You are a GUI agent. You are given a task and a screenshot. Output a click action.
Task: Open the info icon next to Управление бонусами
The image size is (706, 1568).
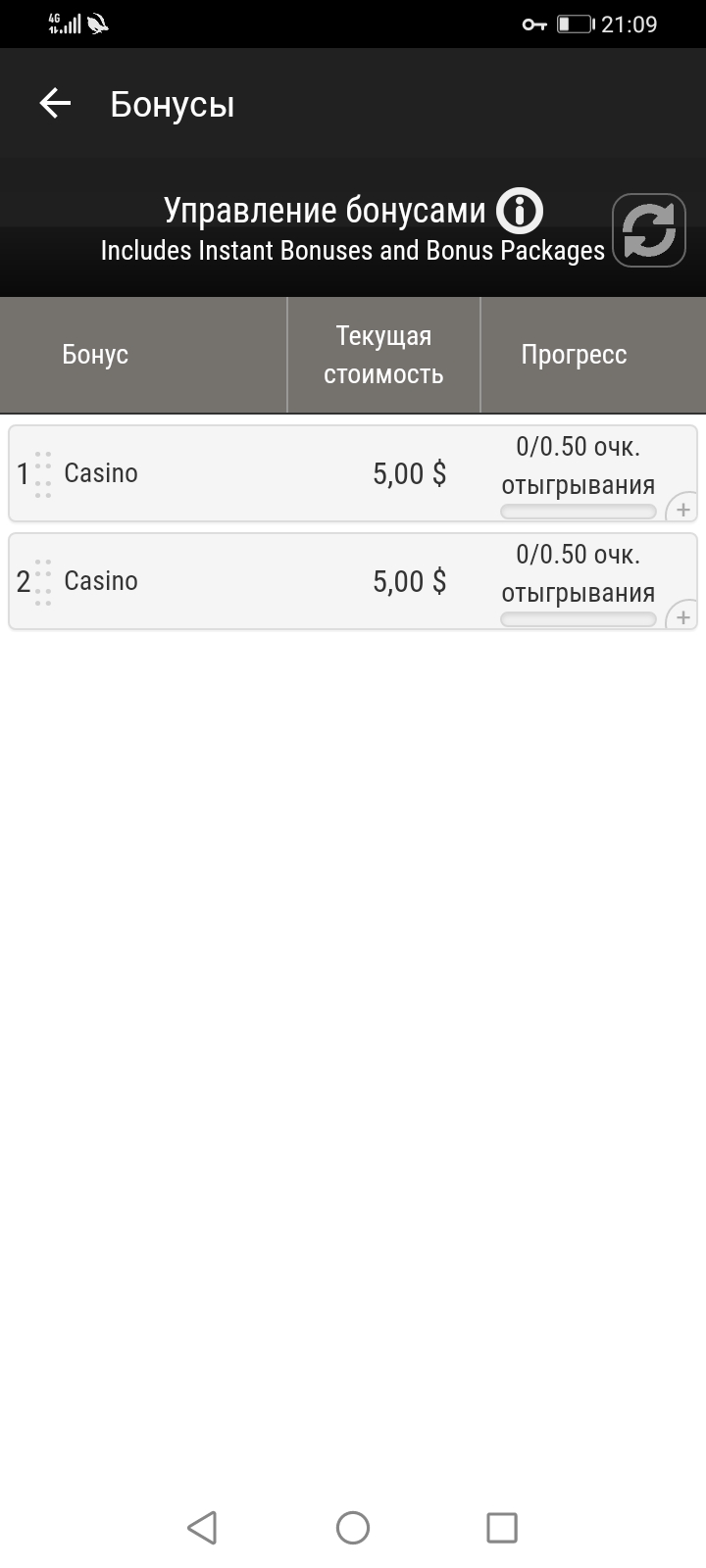[519, 211]
